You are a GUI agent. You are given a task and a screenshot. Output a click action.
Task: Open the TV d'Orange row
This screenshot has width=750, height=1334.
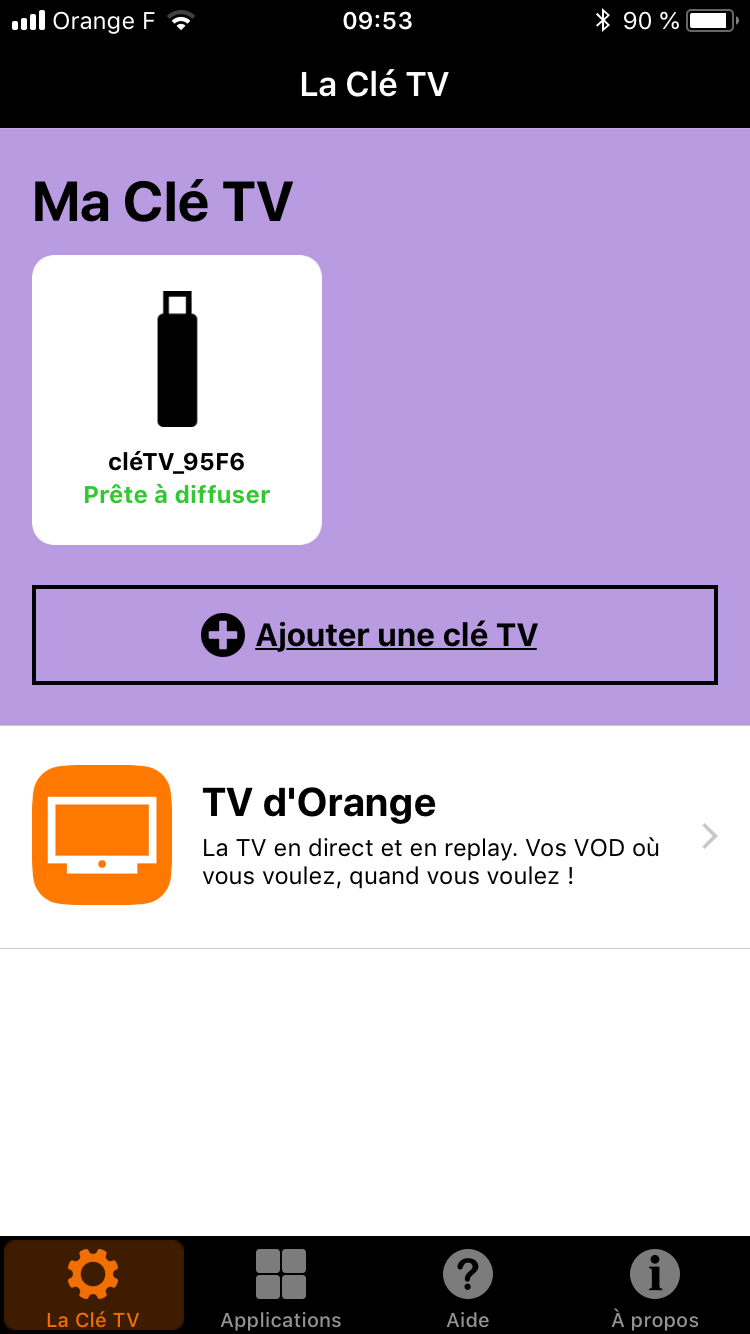coord(375,836)
